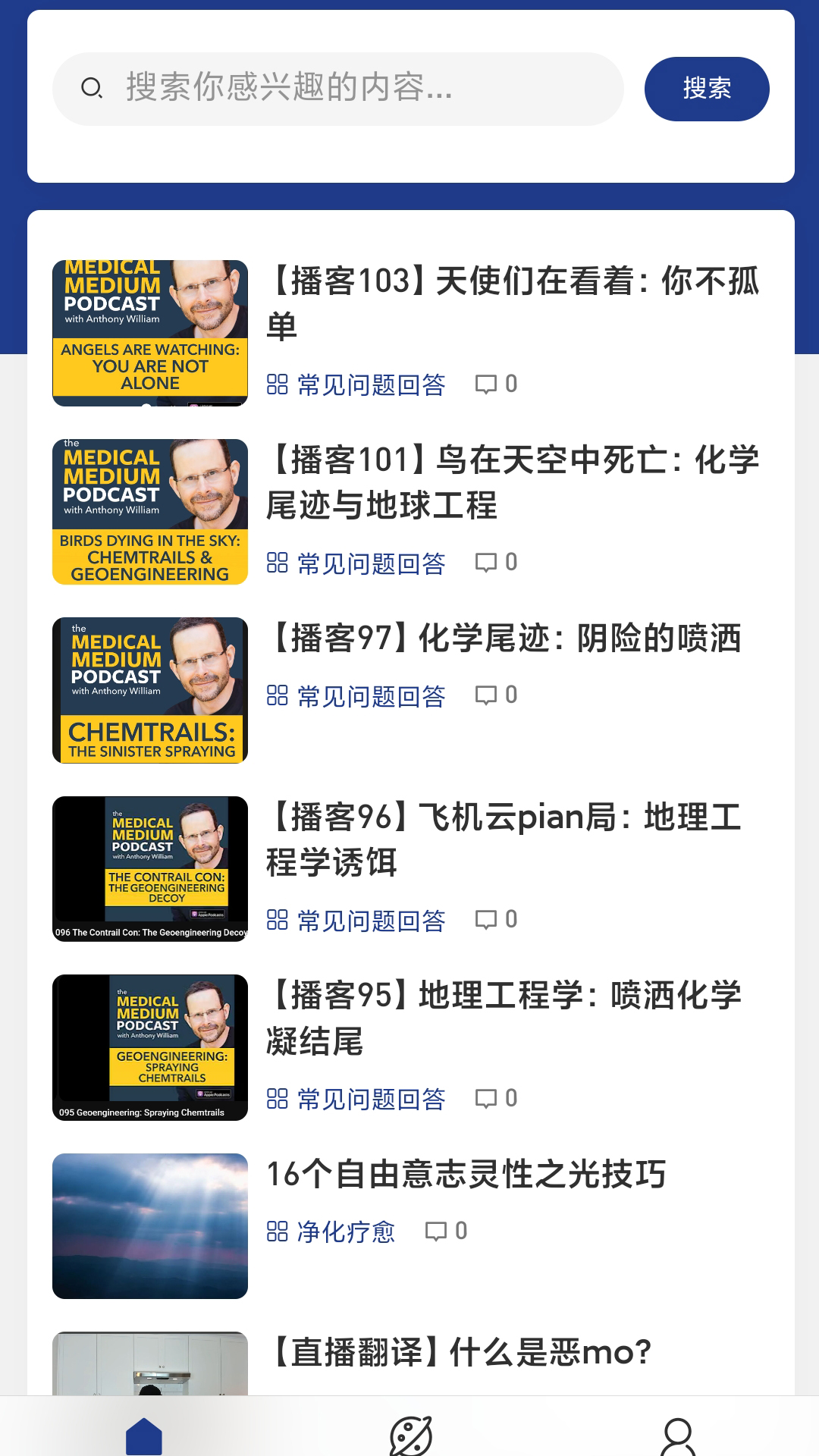Open the 16个自由意志灵性之光技巧 article
The image size is (819, 1456).
466,1174
